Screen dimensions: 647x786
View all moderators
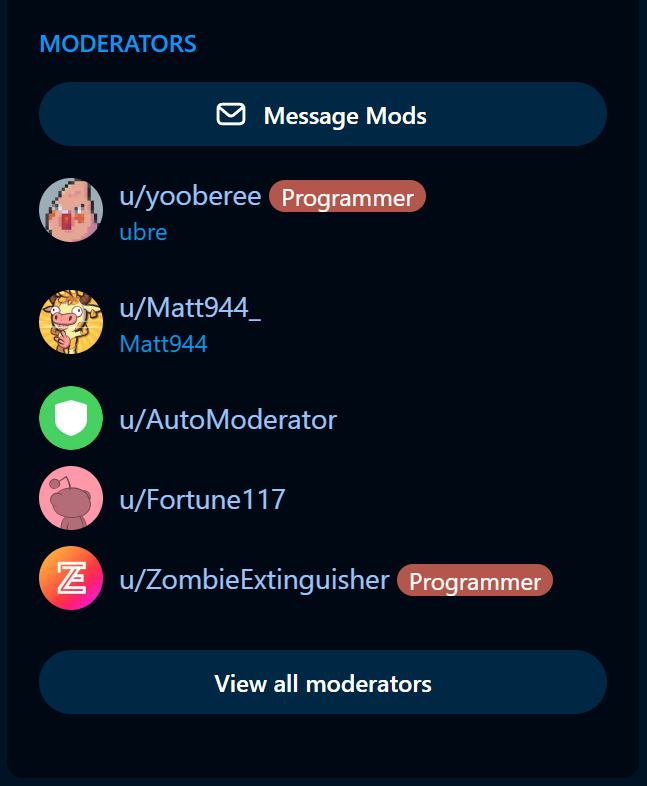pyautogui.click(x=323, y=682)
